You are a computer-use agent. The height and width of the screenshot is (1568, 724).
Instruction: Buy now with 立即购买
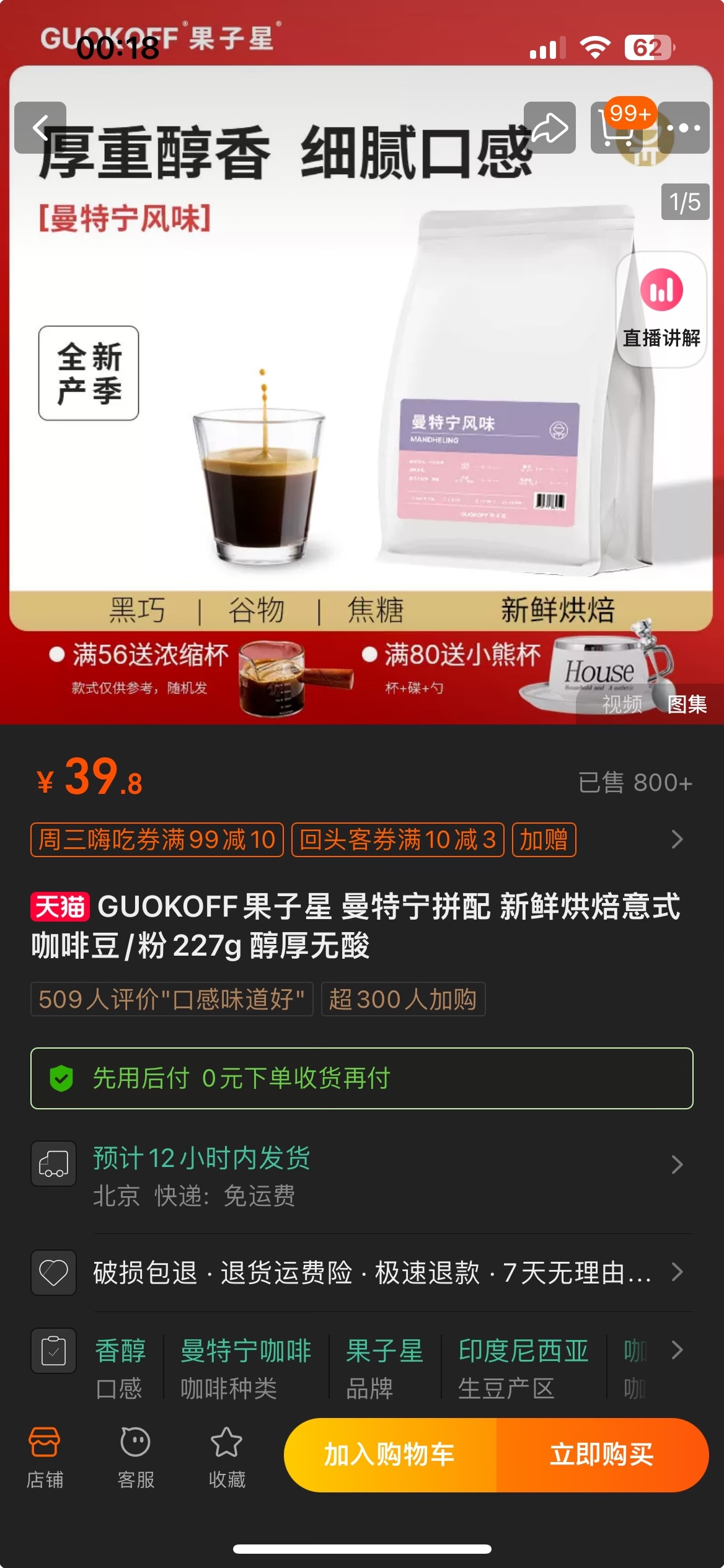click(x=602, y=1455)
